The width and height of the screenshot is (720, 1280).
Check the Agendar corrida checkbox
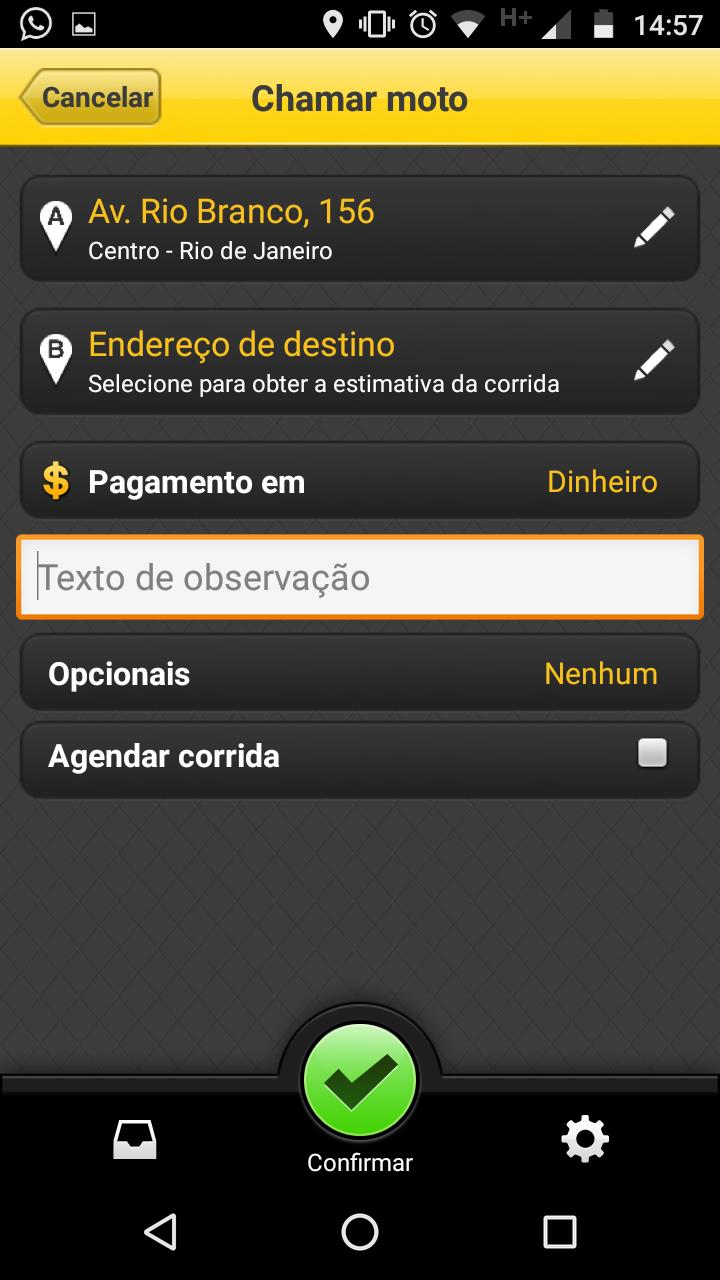(652, 753)
